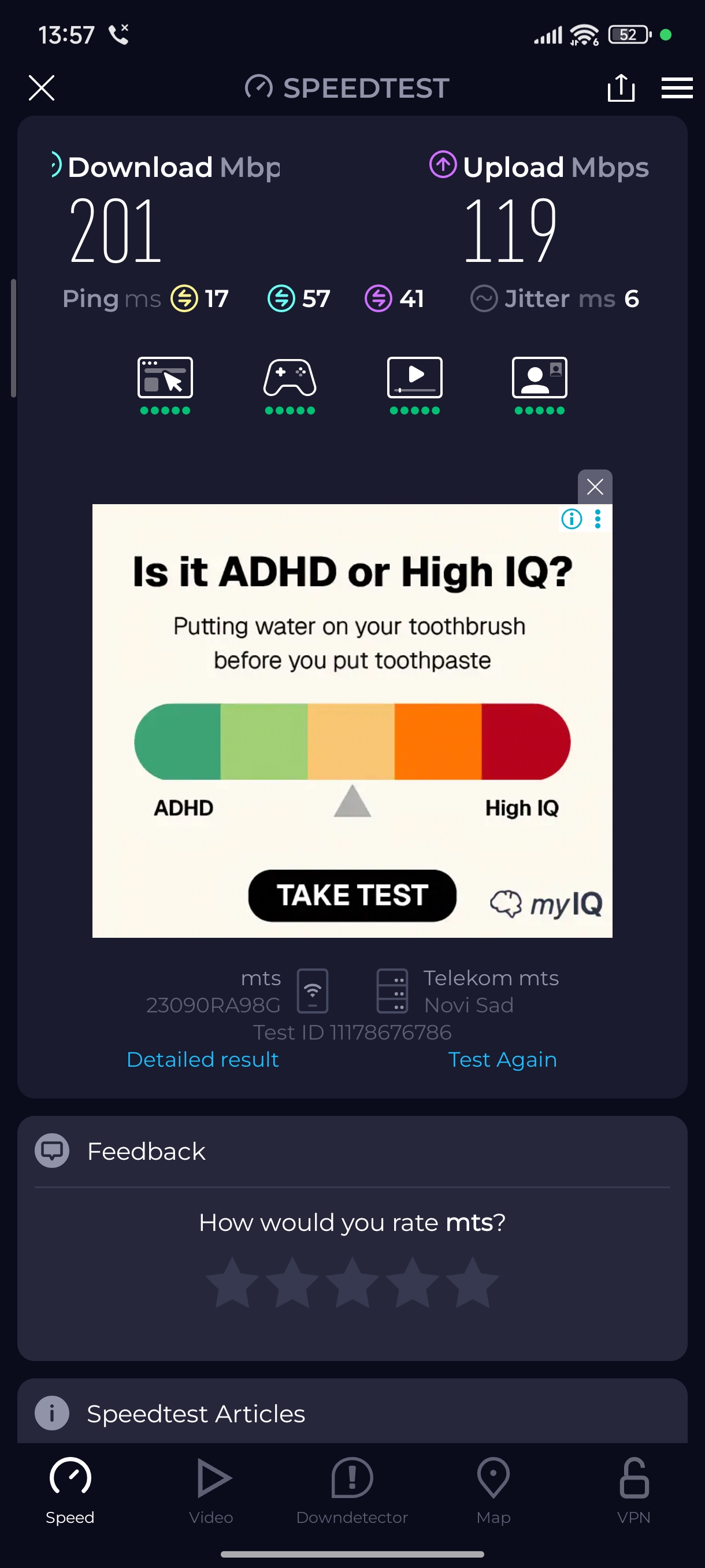Viewport: 705px width, 1568px height.
Task: Dismiss the myIQ advertisement
Action: [x=594, y=486]
